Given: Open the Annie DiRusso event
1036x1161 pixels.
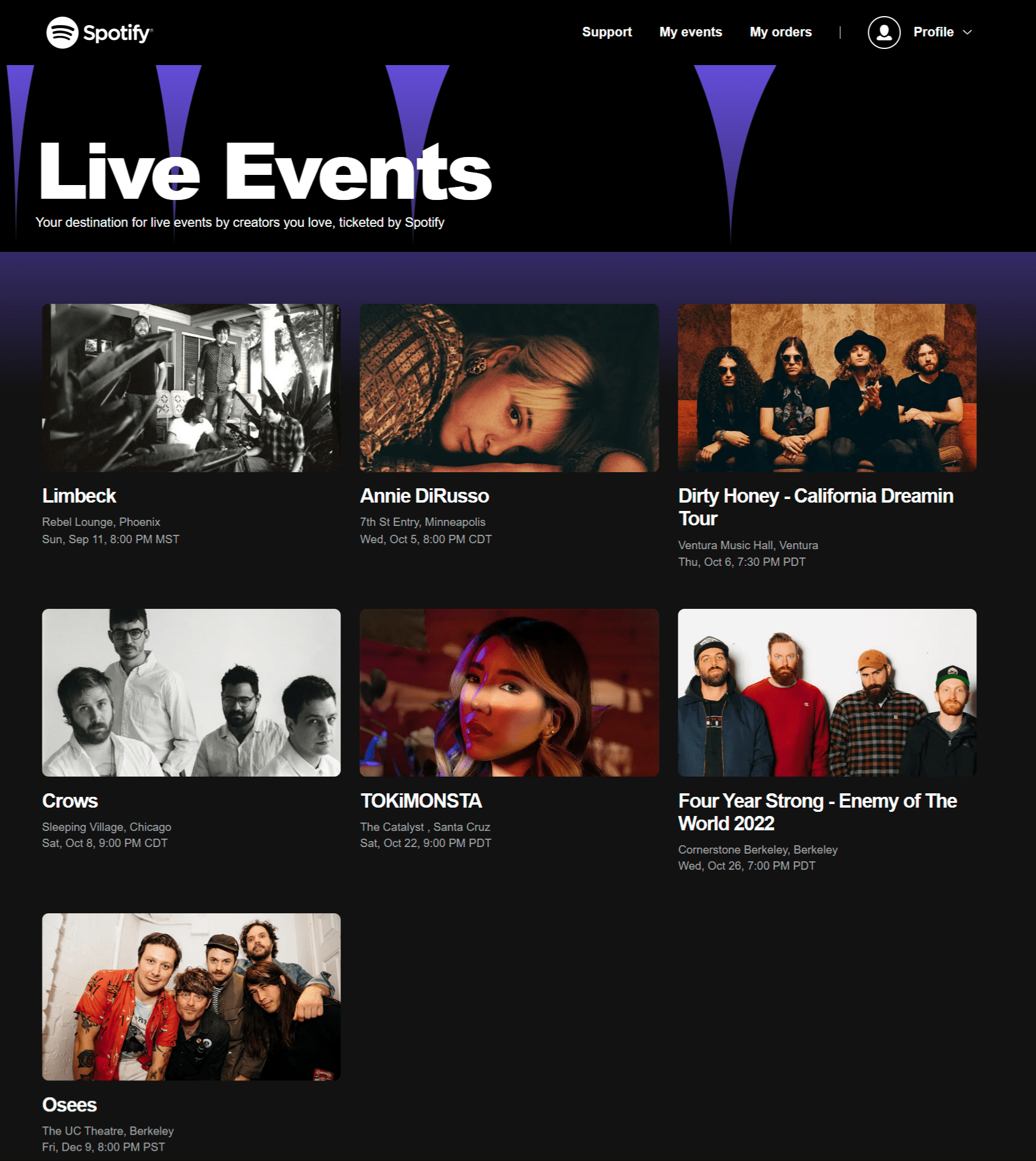Looking at the screenshot, I should pos(424,495).
